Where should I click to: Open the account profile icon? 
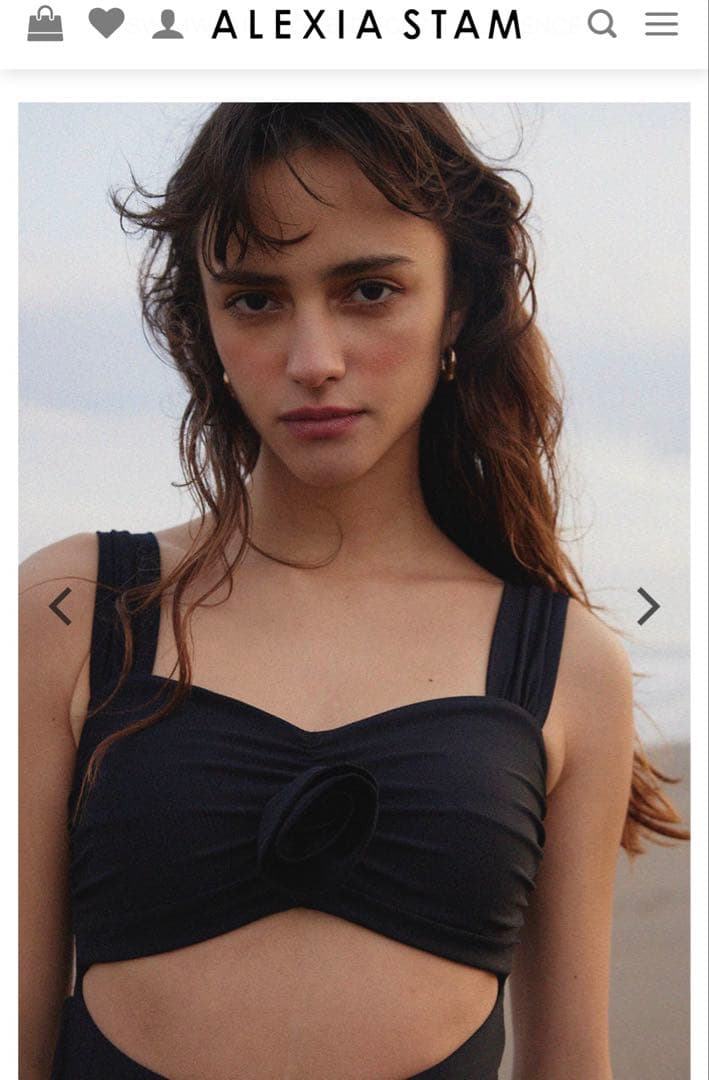pos(167,24)
